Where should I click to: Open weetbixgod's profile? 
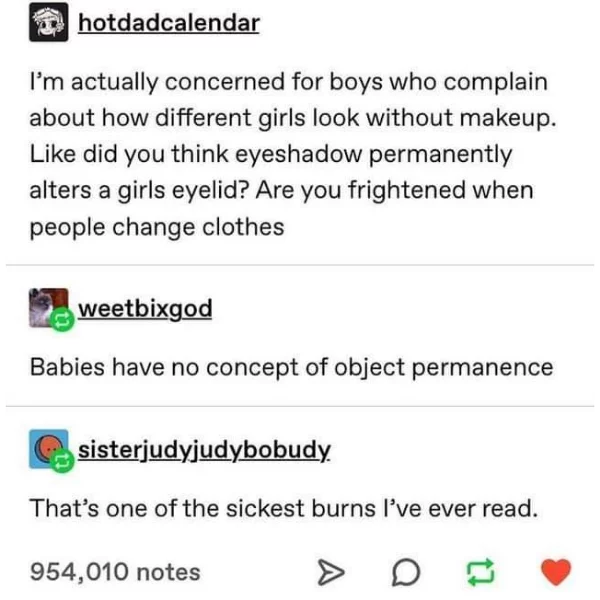tap(145, 307)
